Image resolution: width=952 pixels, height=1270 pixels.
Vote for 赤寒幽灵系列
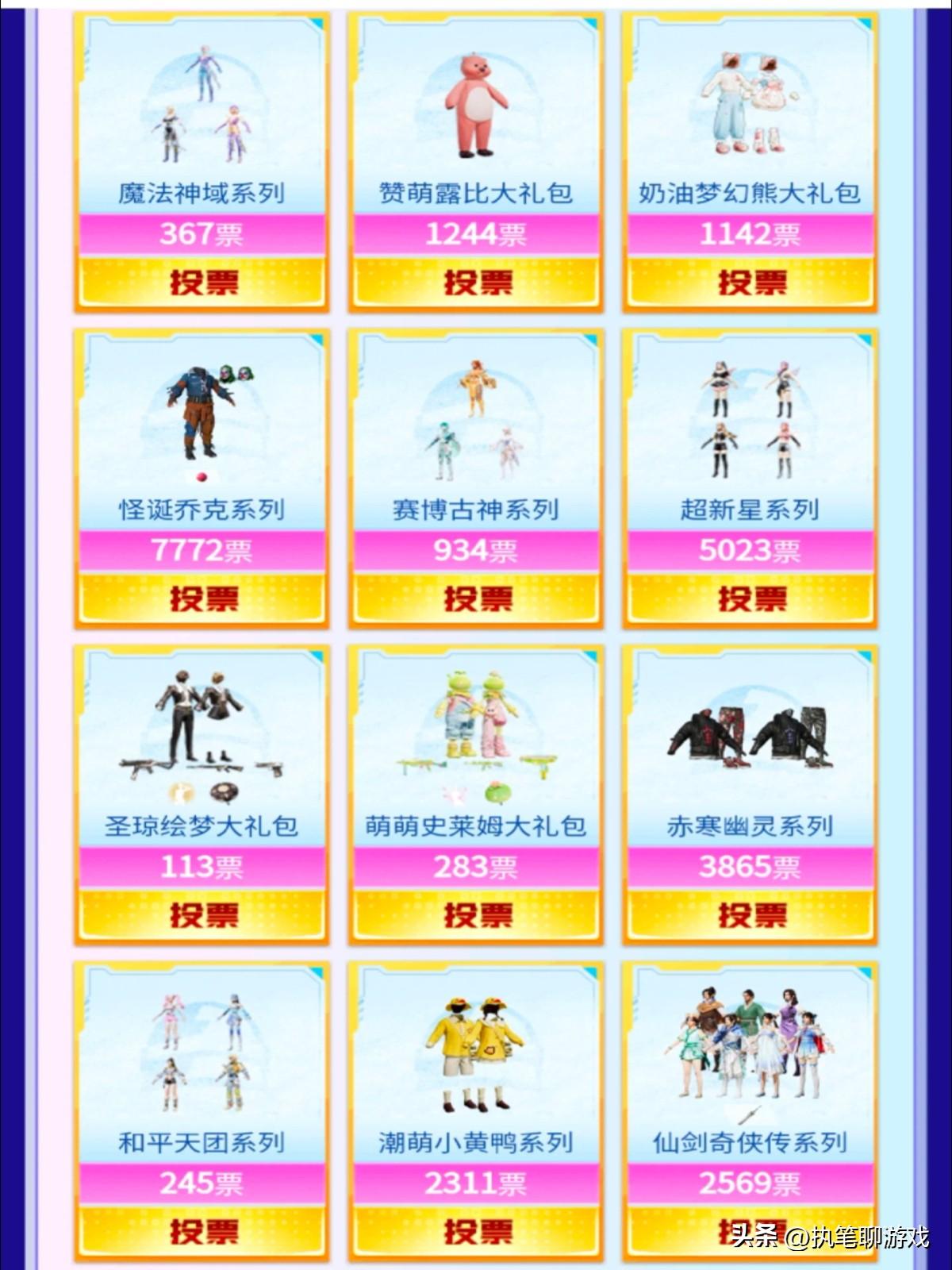(x=750, y=914)
